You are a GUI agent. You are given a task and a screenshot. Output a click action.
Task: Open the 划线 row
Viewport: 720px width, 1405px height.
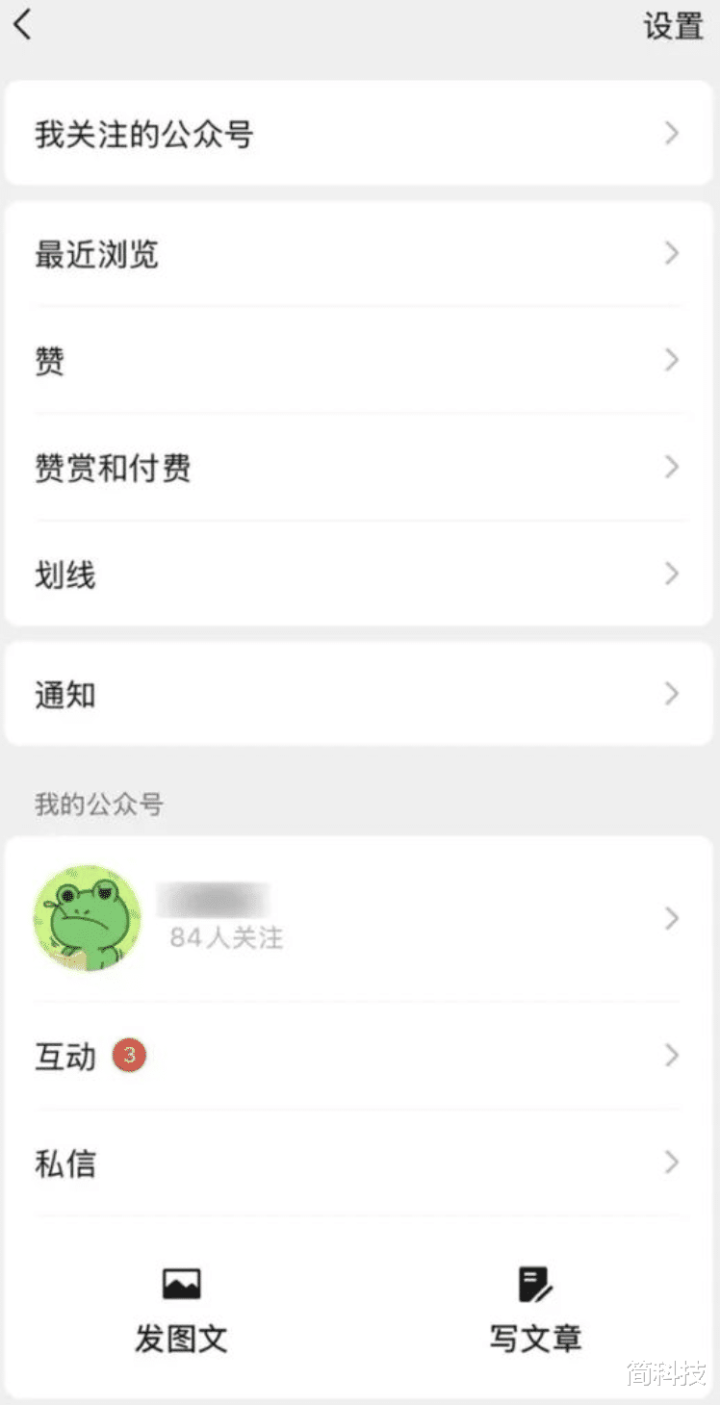pos(359,574)
